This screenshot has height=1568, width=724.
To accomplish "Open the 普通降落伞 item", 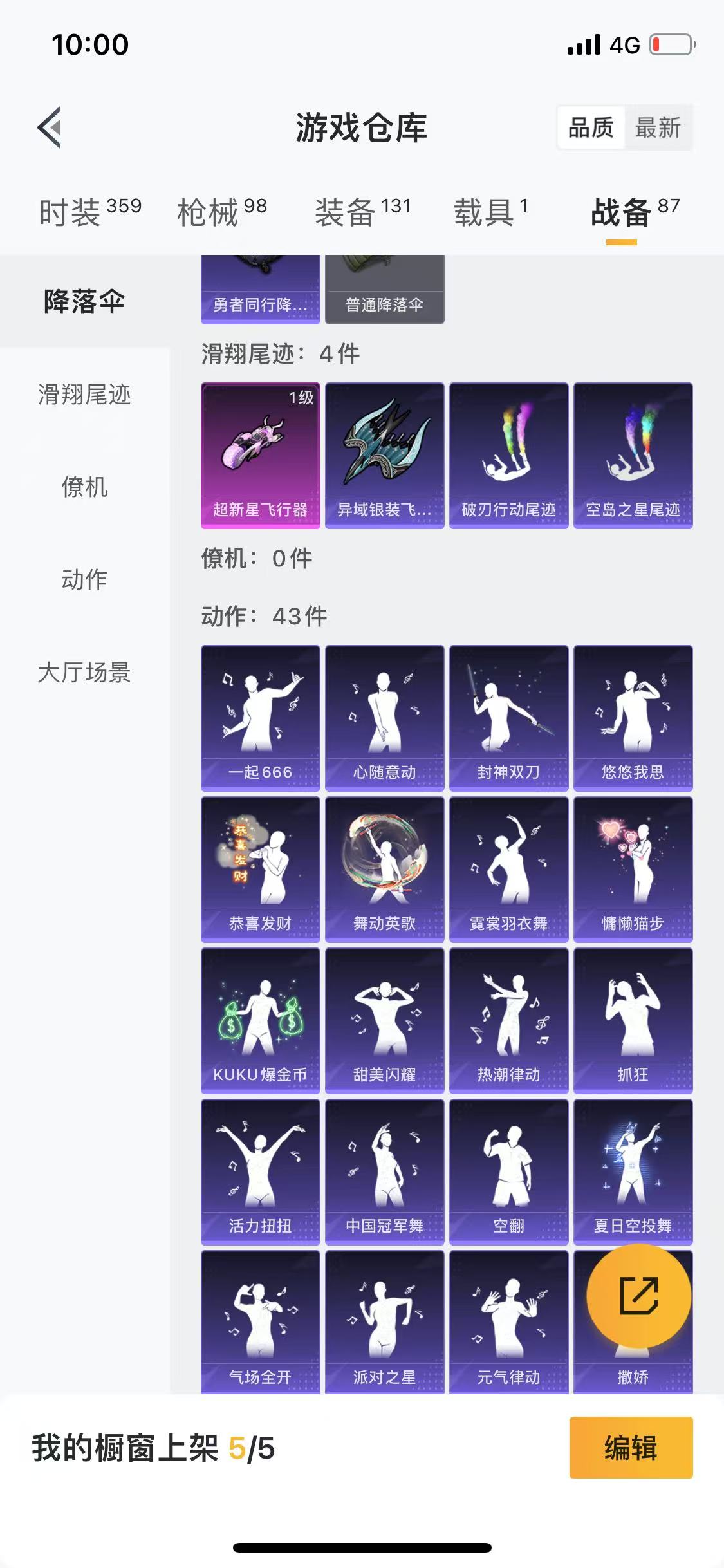I will click(385, 290).
